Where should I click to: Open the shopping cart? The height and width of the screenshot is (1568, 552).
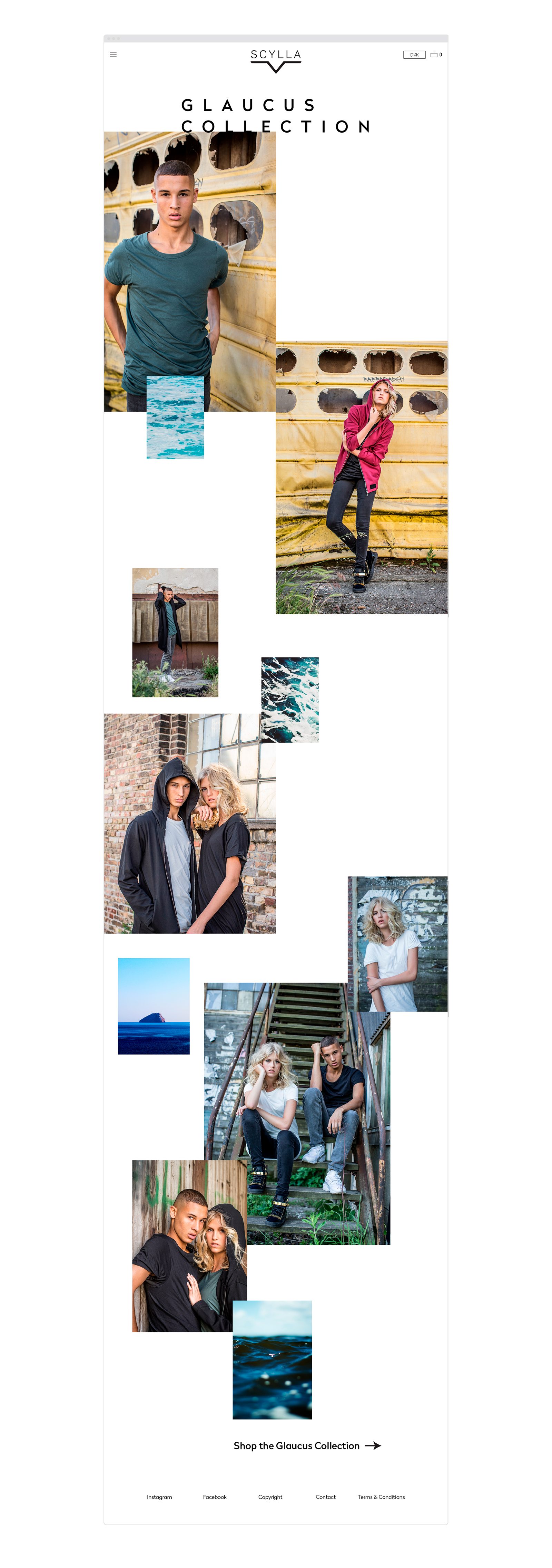pyautogui.click(x=435, y=55)
